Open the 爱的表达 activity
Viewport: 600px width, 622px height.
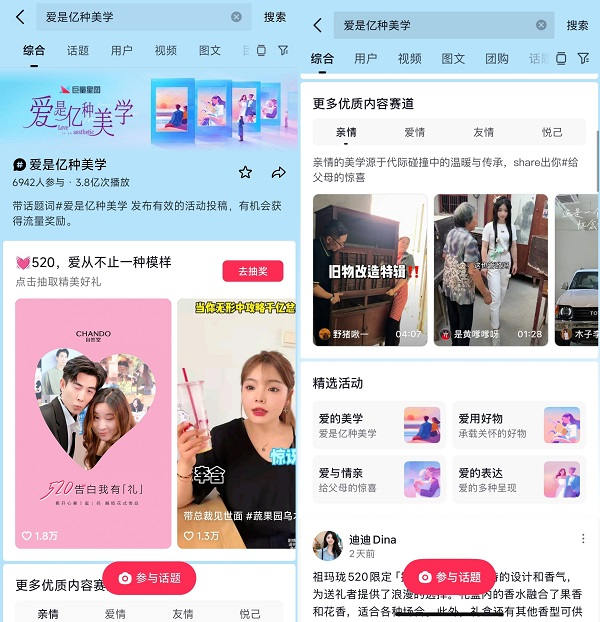point(518,479)
